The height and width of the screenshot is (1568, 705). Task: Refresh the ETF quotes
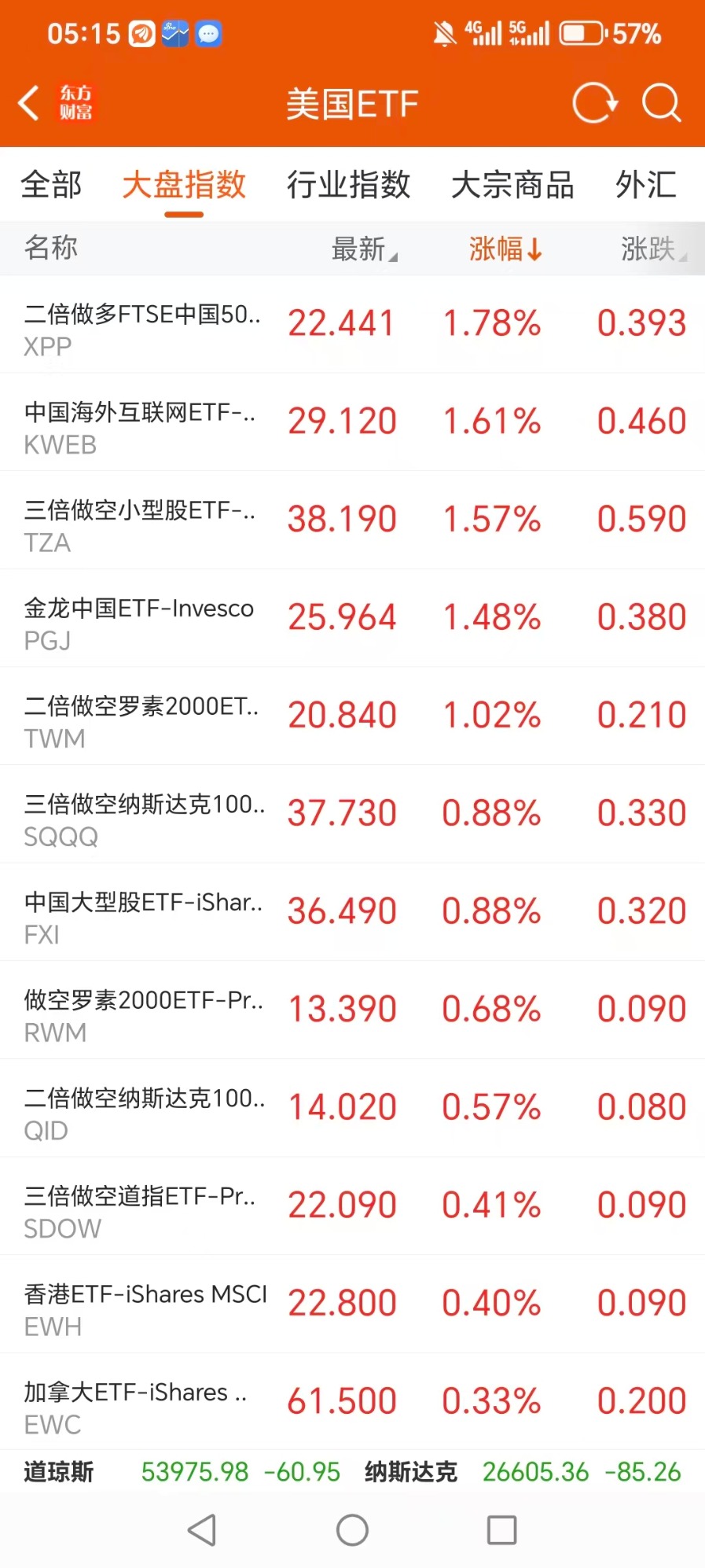(x=595, y=103)
